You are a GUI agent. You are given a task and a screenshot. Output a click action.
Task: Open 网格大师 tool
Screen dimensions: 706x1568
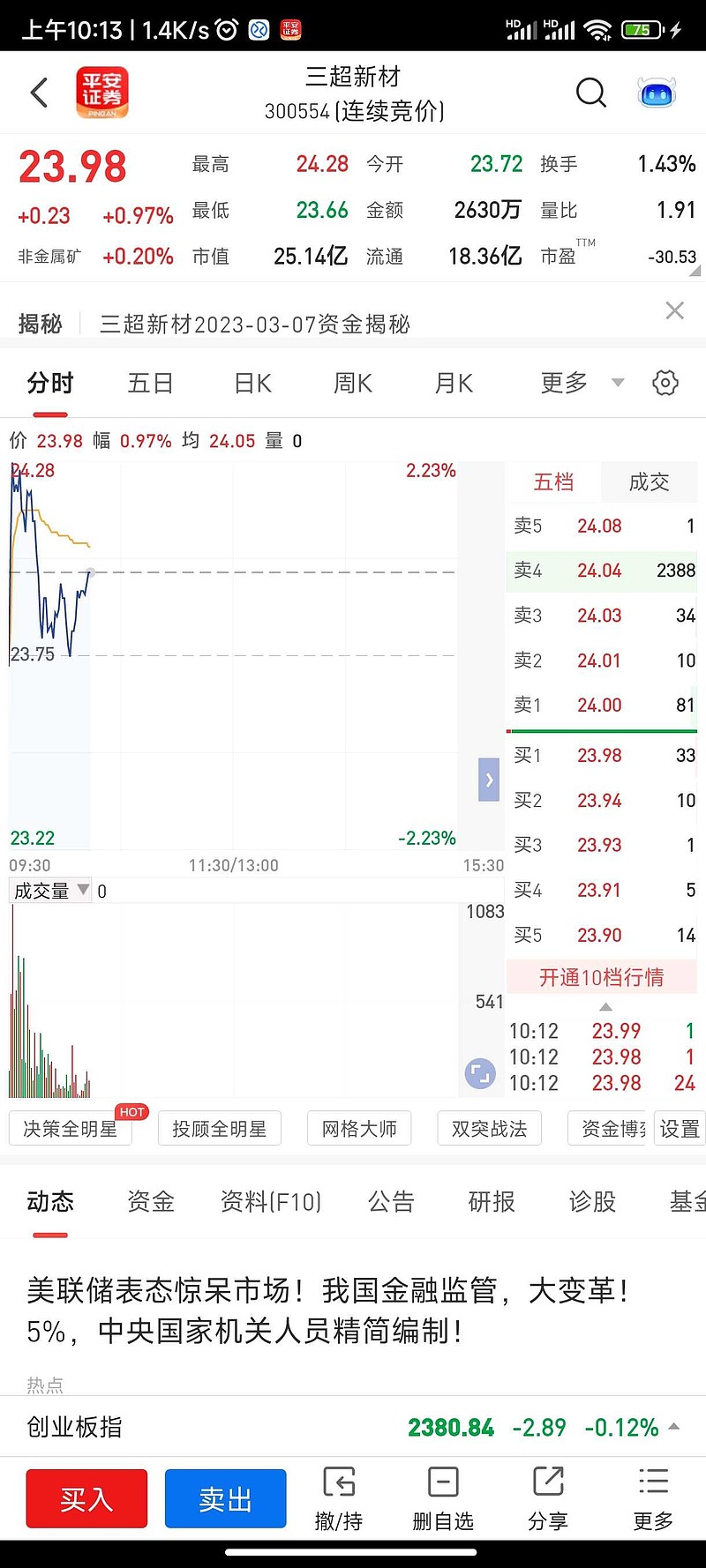tap(358, 1128)
